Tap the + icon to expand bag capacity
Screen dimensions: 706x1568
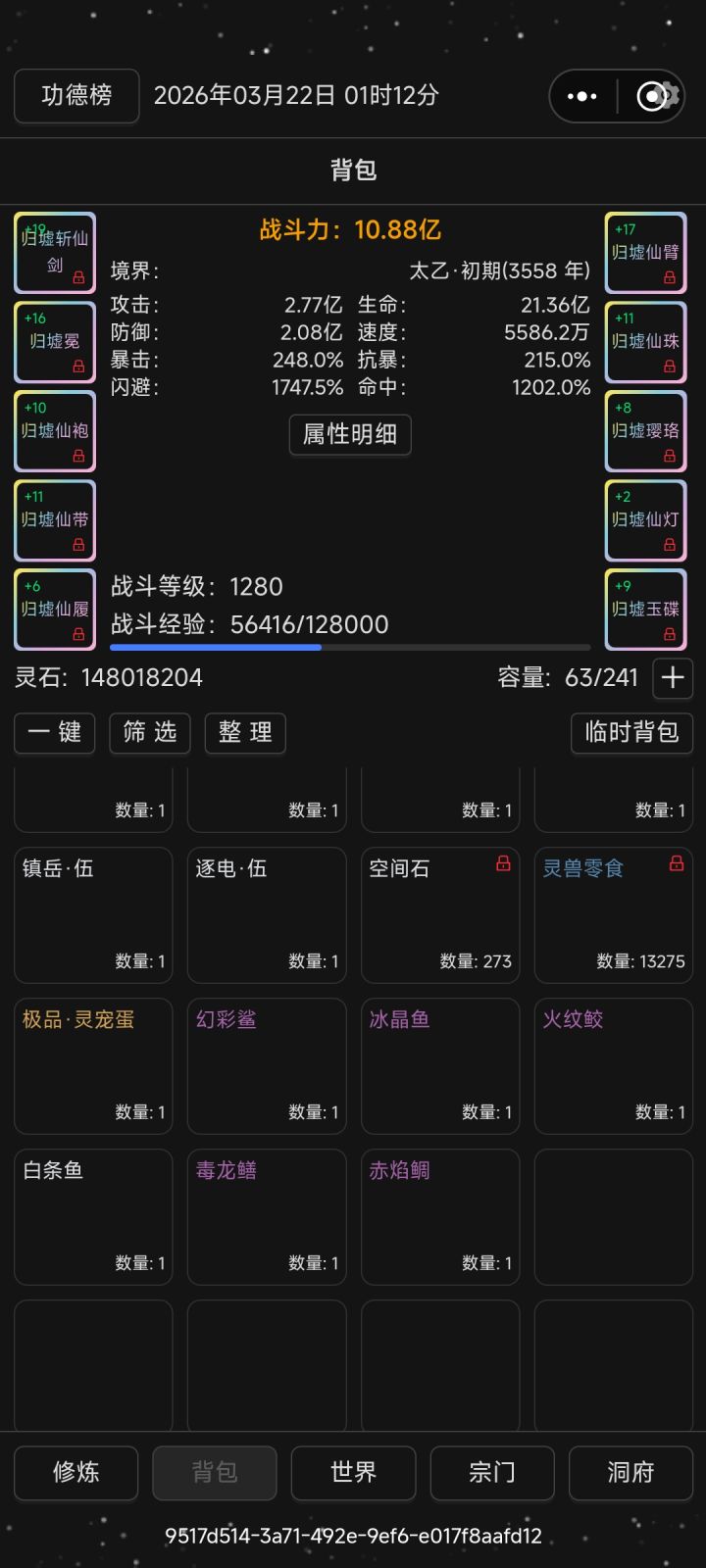pyautogui.click(x=672, y=677)
